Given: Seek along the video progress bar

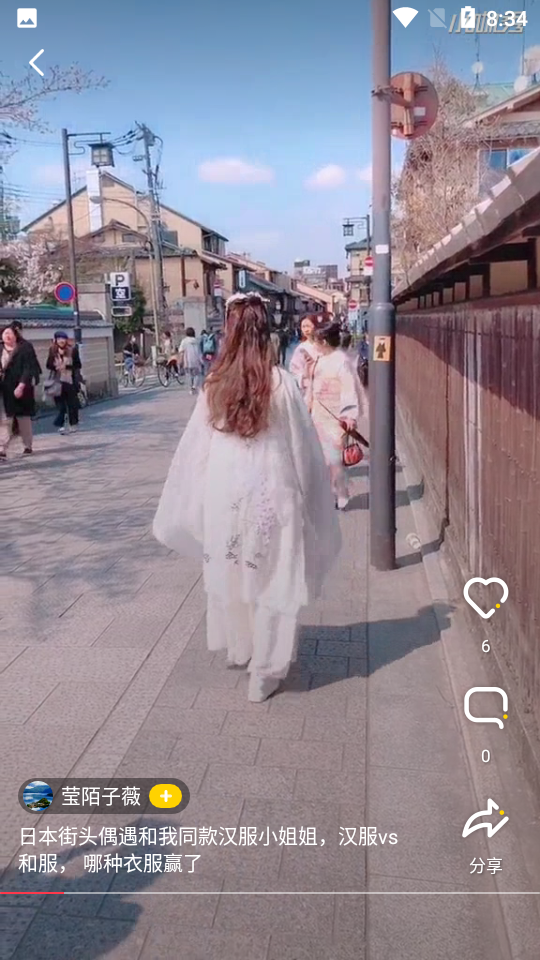Looking at the screenshot, I should tap(270, 893).
